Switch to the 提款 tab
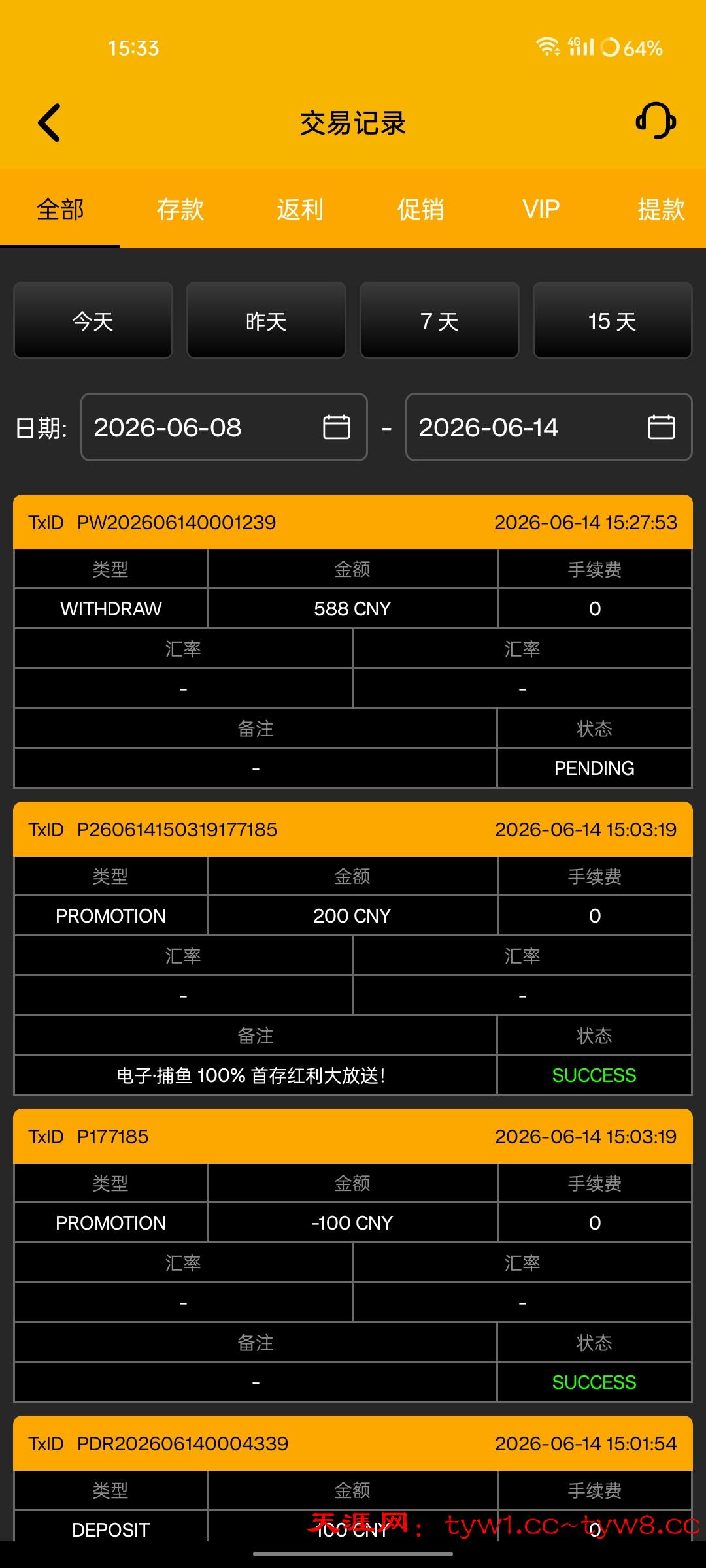Screen dimensions: 706x1568 coord(661,210)
